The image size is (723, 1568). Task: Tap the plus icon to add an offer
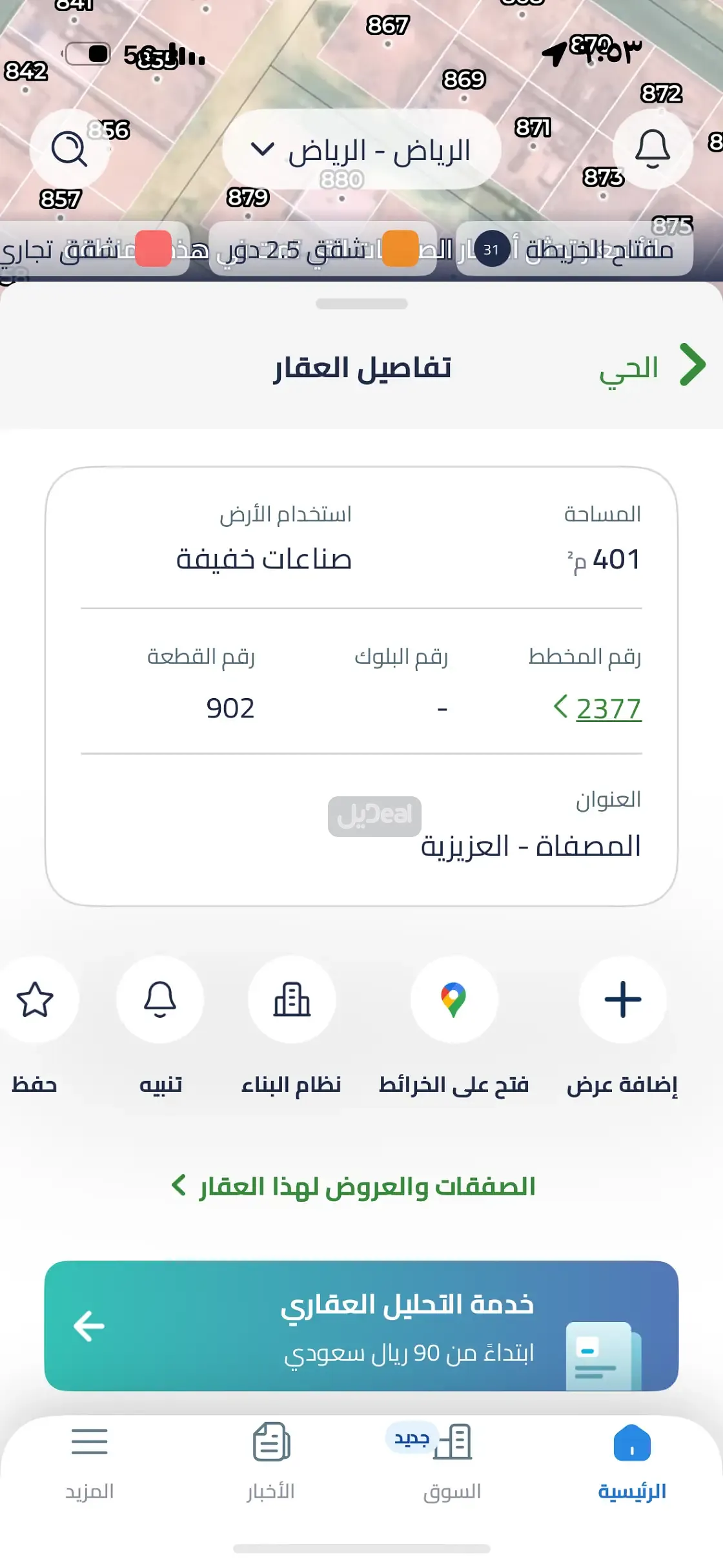622,1000
